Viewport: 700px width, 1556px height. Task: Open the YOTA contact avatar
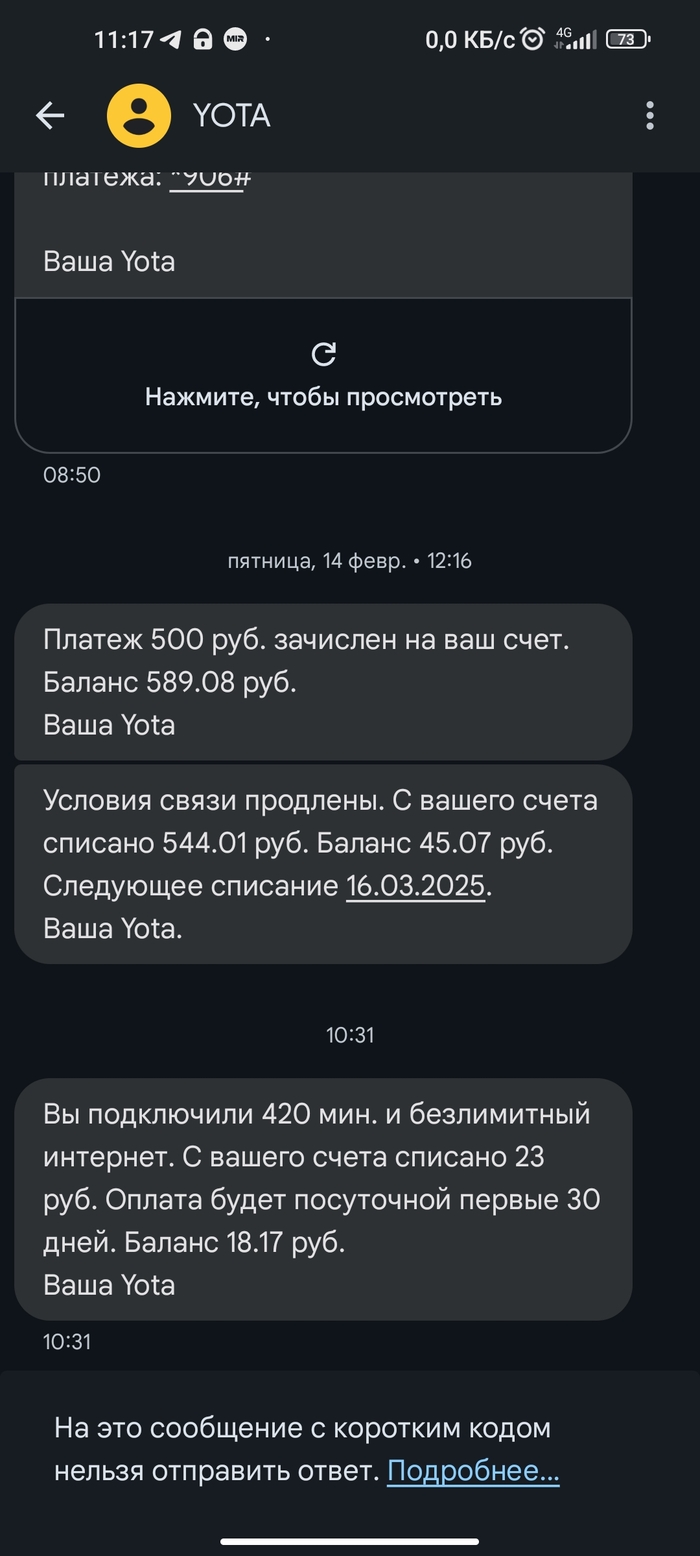139,116
